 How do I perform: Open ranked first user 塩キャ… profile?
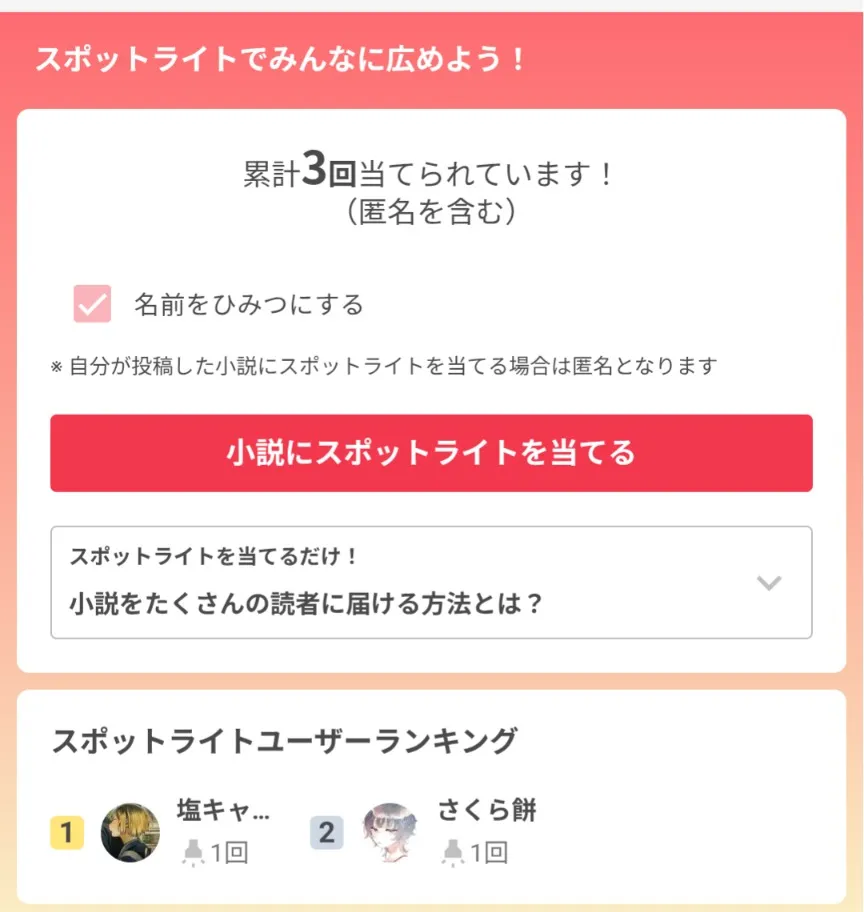tap(130, 832)
